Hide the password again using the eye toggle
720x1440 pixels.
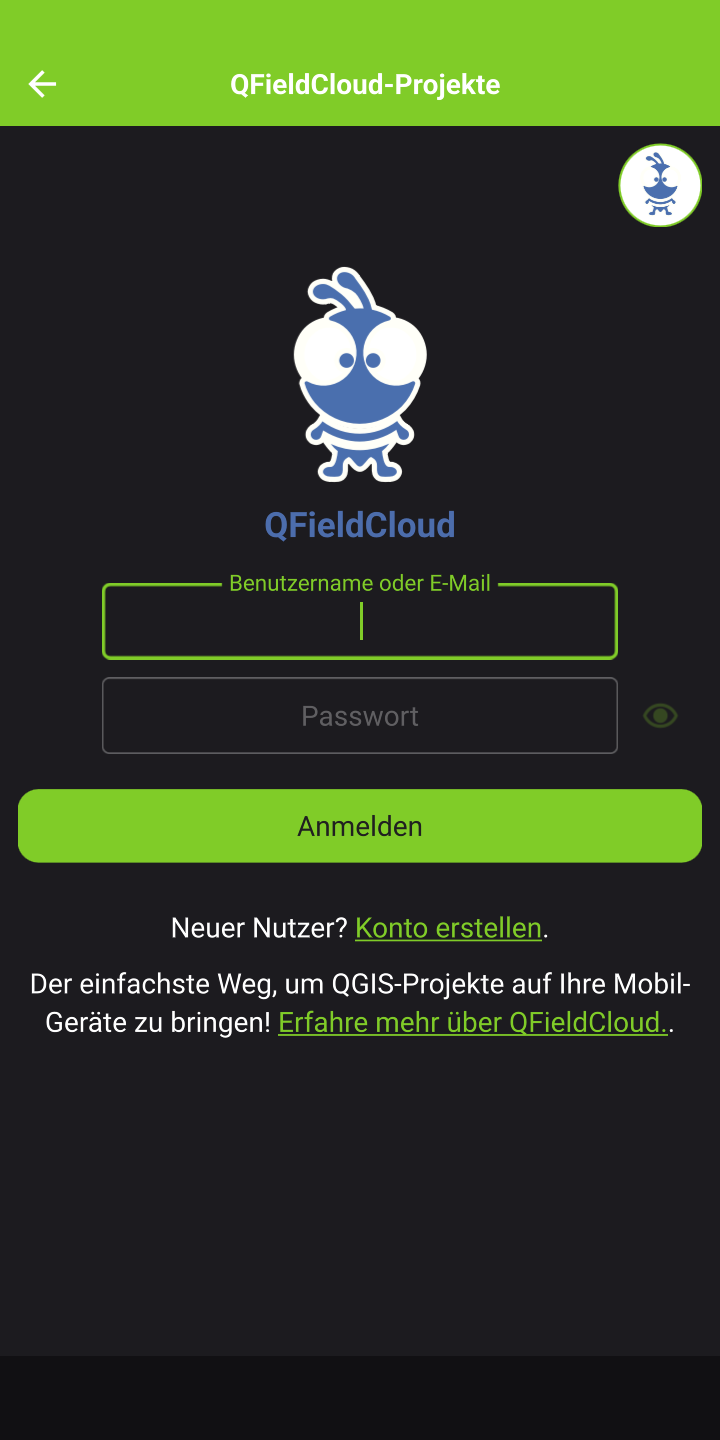(660, 715)
